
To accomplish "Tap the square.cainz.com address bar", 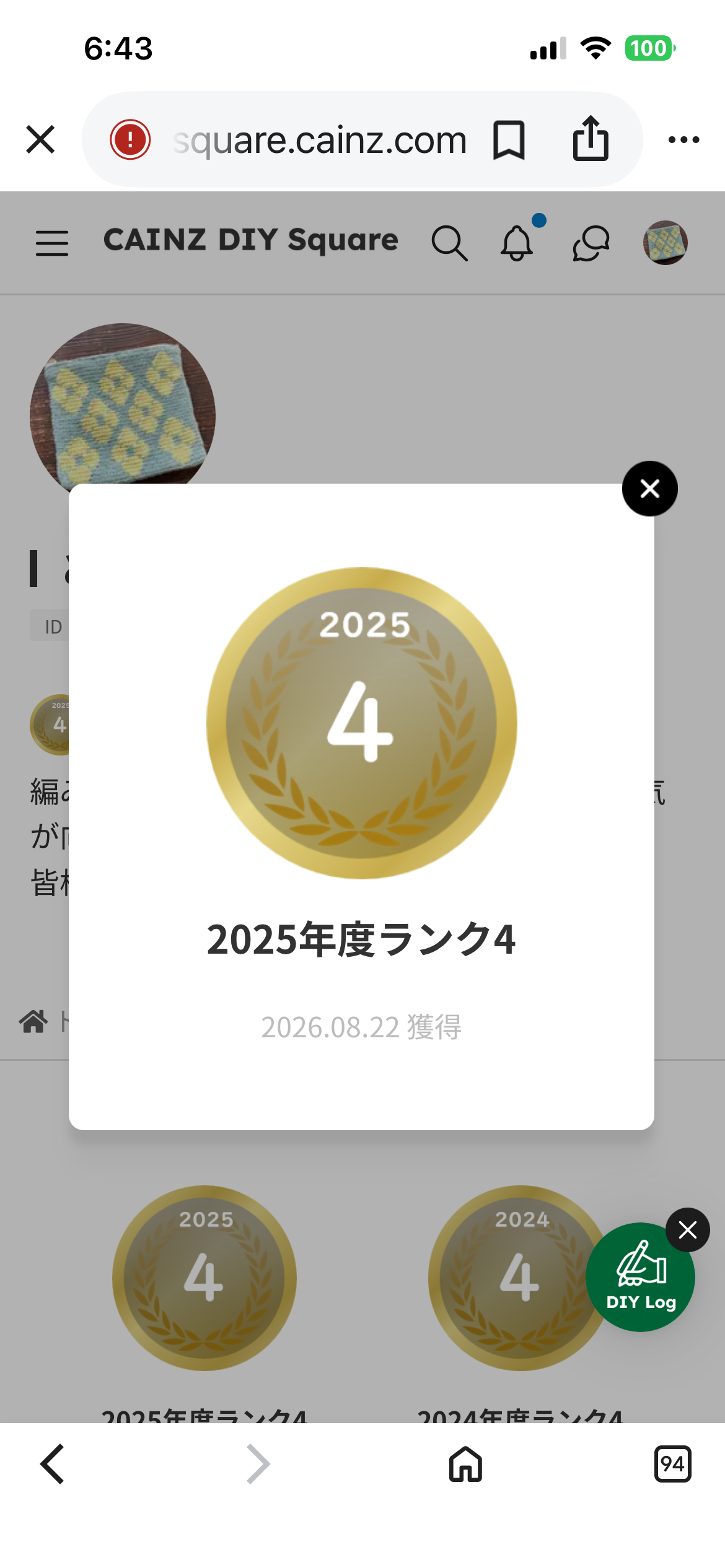I will (x=320, y=140).
